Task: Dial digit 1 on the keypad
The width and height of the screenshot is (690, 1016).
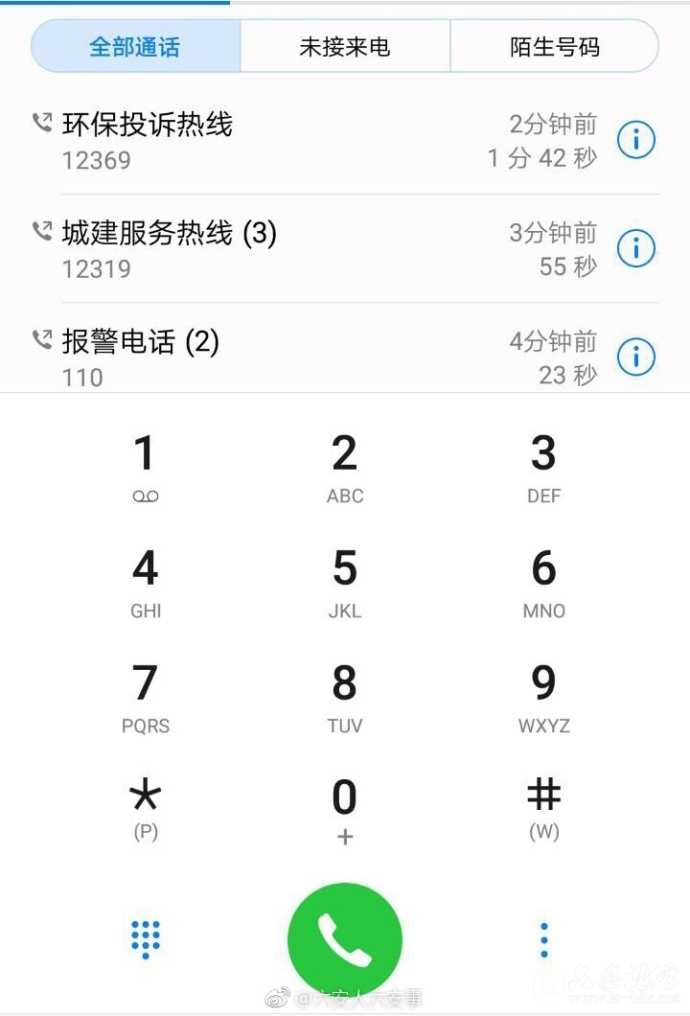Action: (x=145, y=466)
